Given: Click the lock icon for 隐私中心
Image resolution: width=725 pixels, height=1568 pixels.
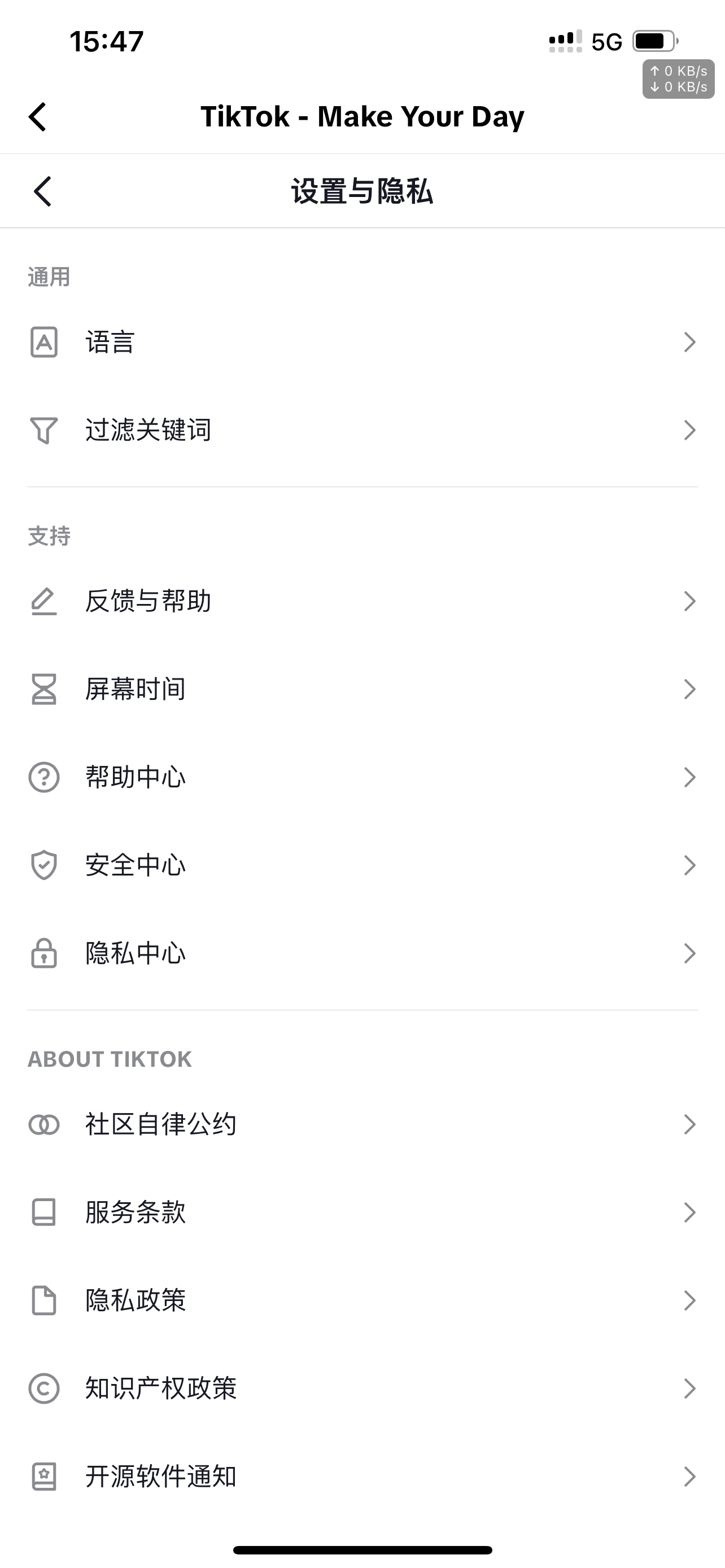Looking at the screenshot, I should coord(43,953).
